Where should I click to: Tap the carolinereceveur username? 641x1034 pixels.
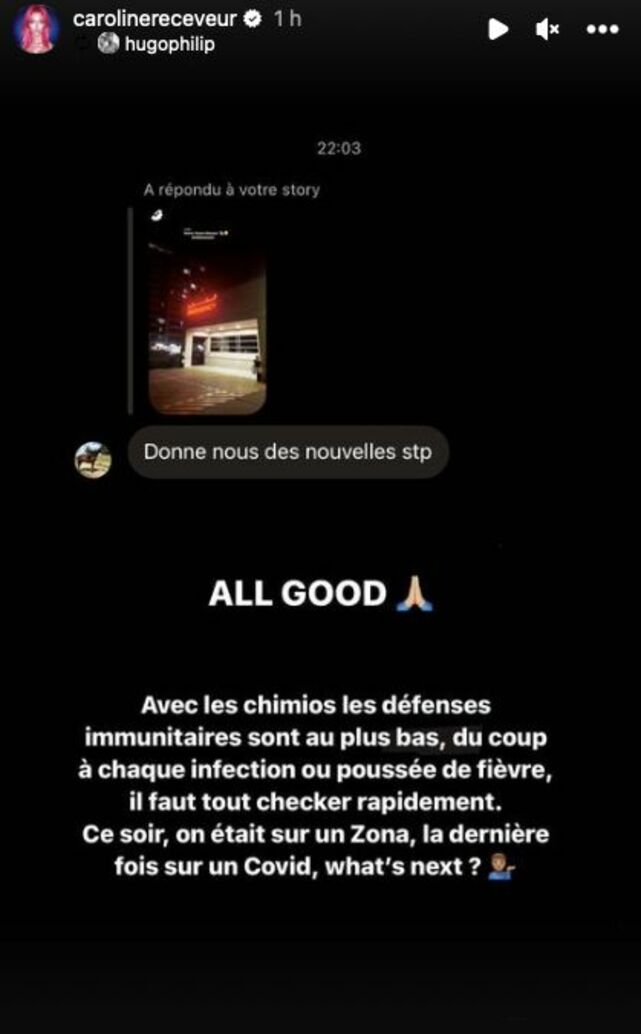156,19
